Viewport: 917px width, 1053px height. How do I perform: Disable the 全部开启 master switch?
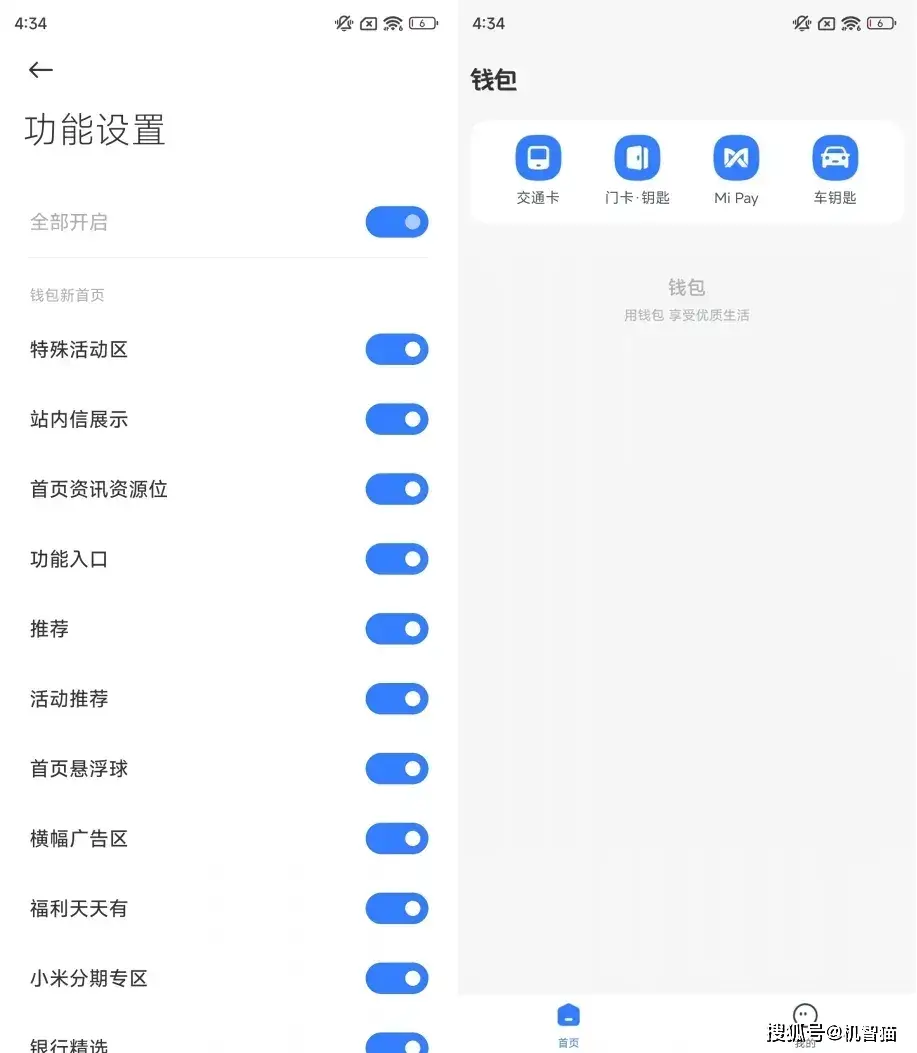coord(397,222)
